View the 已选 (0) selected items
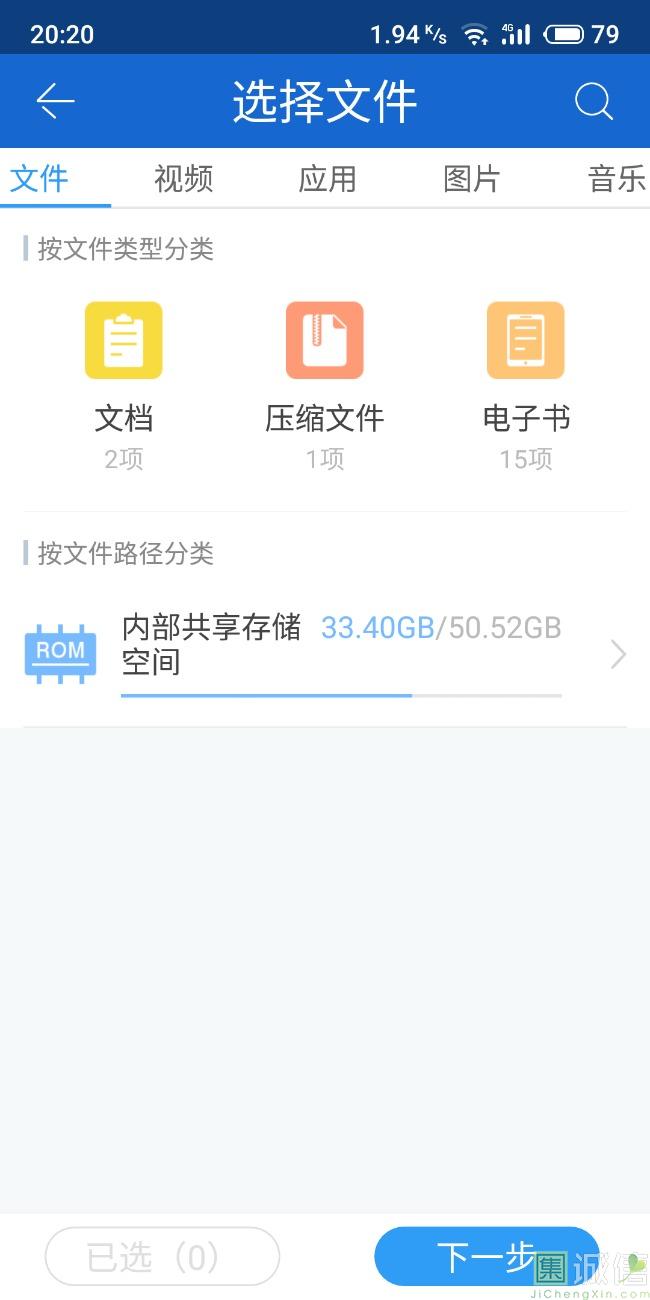Image resolution: width=650 pixels, height=1300 pixels. (x=162, y=1257)
